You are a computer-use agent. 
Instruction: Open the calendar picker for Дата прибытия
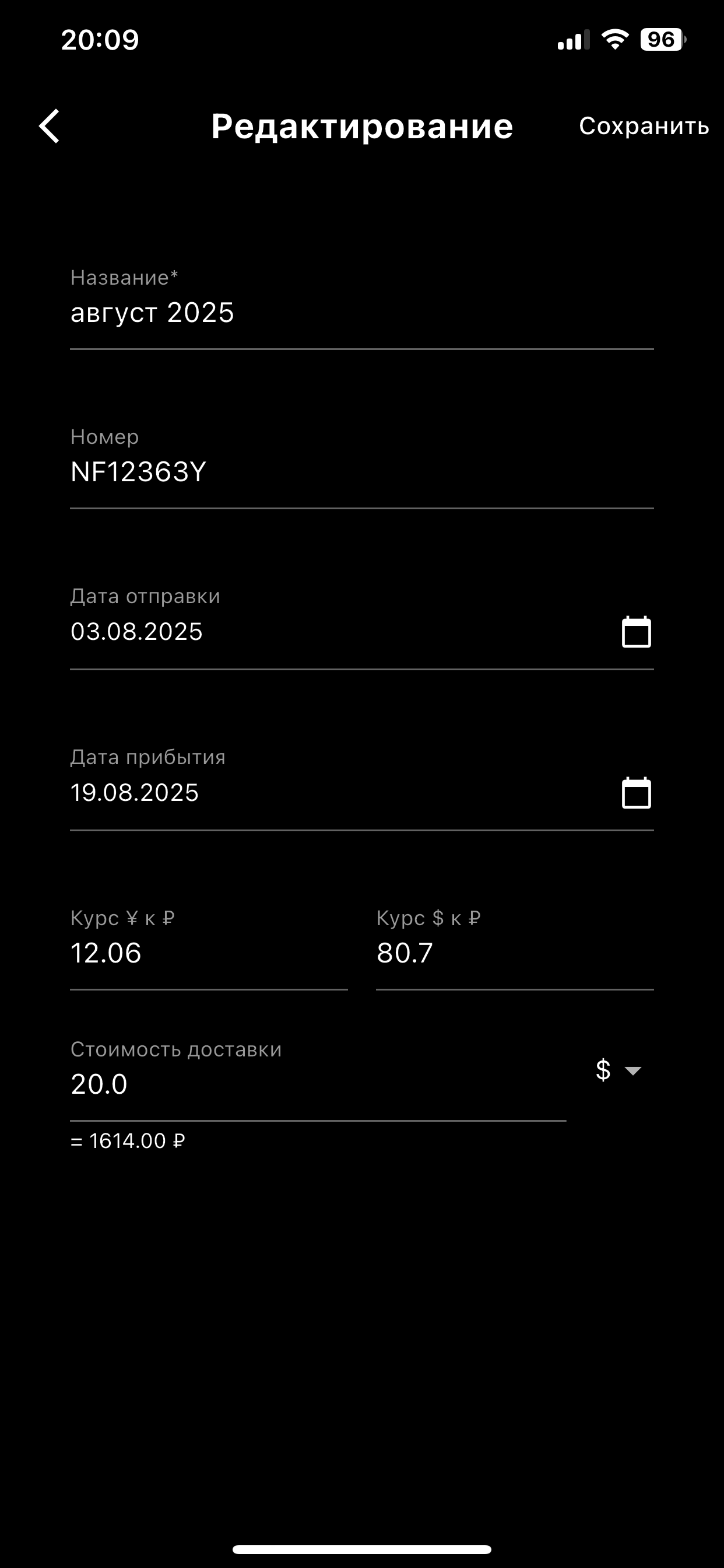click(x=637, y=792)
